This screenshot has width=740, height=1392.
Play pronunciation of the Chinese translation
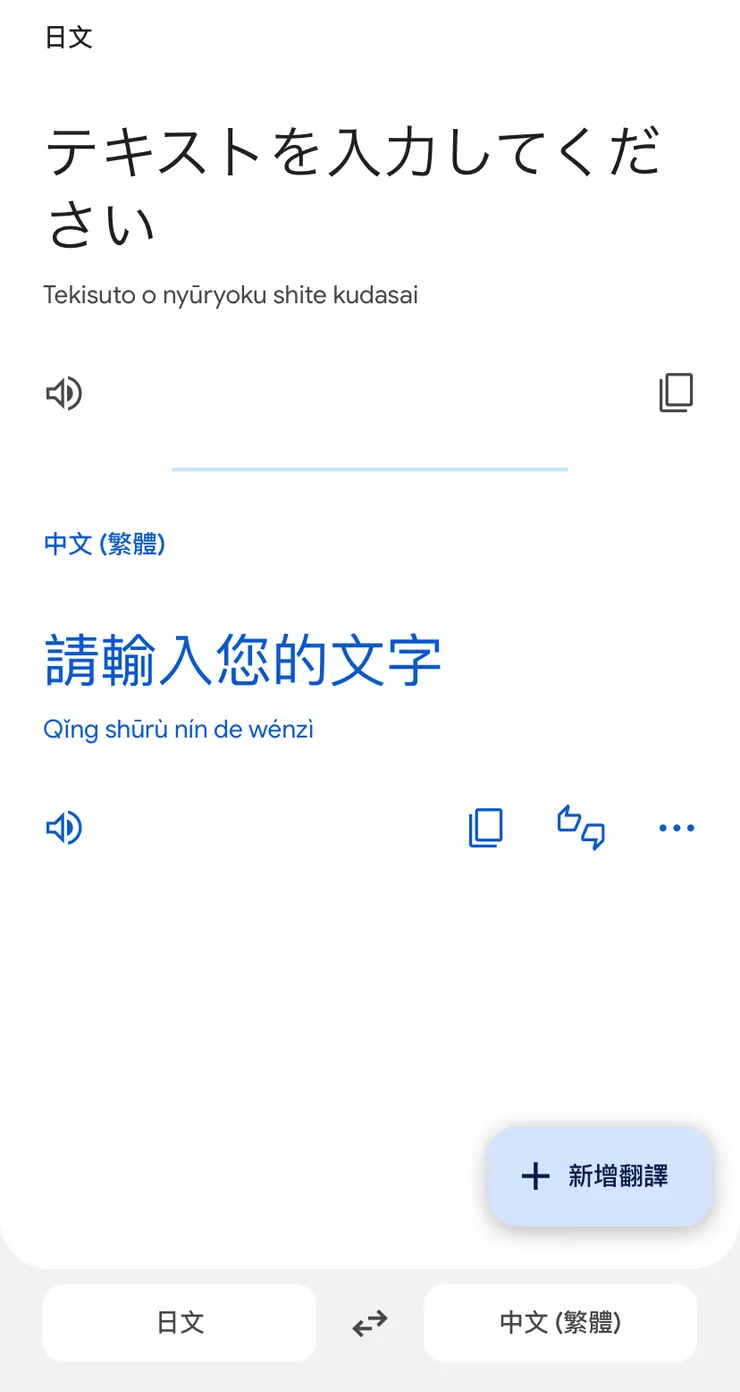click(x=64, y=828)
